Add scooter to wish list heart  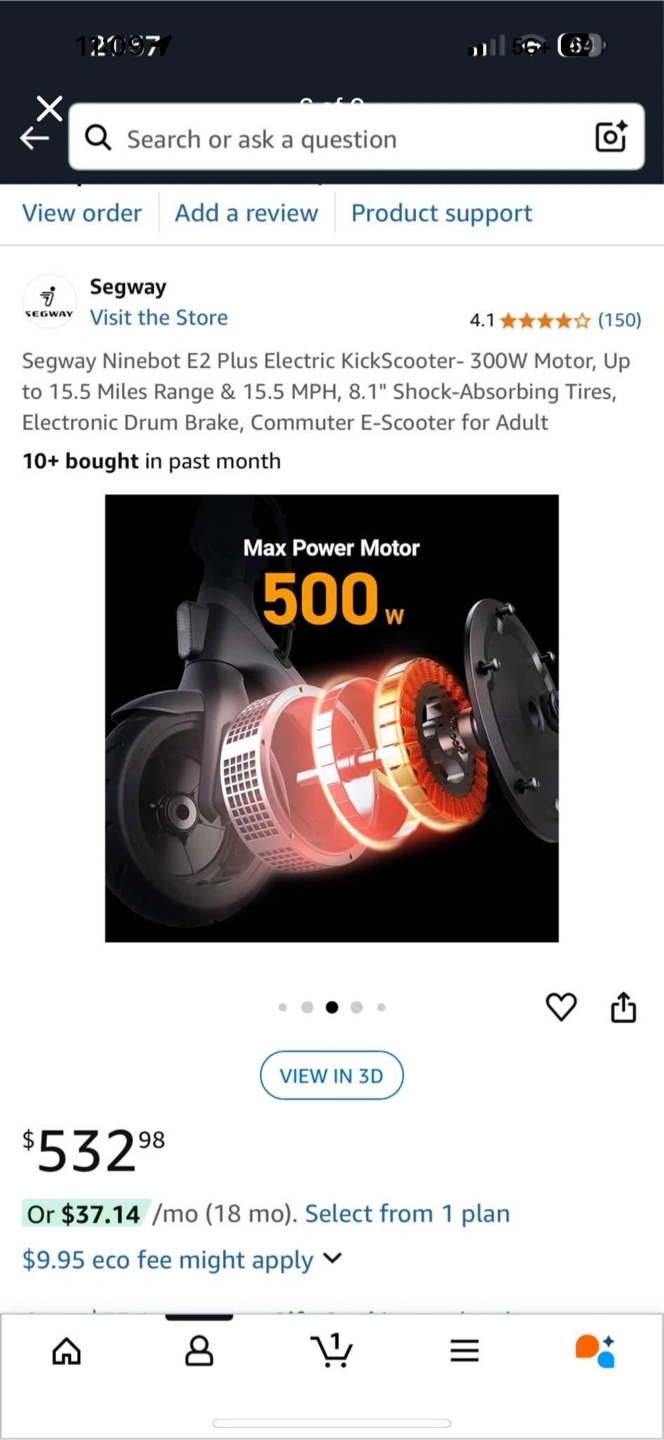click(561, 1007)
